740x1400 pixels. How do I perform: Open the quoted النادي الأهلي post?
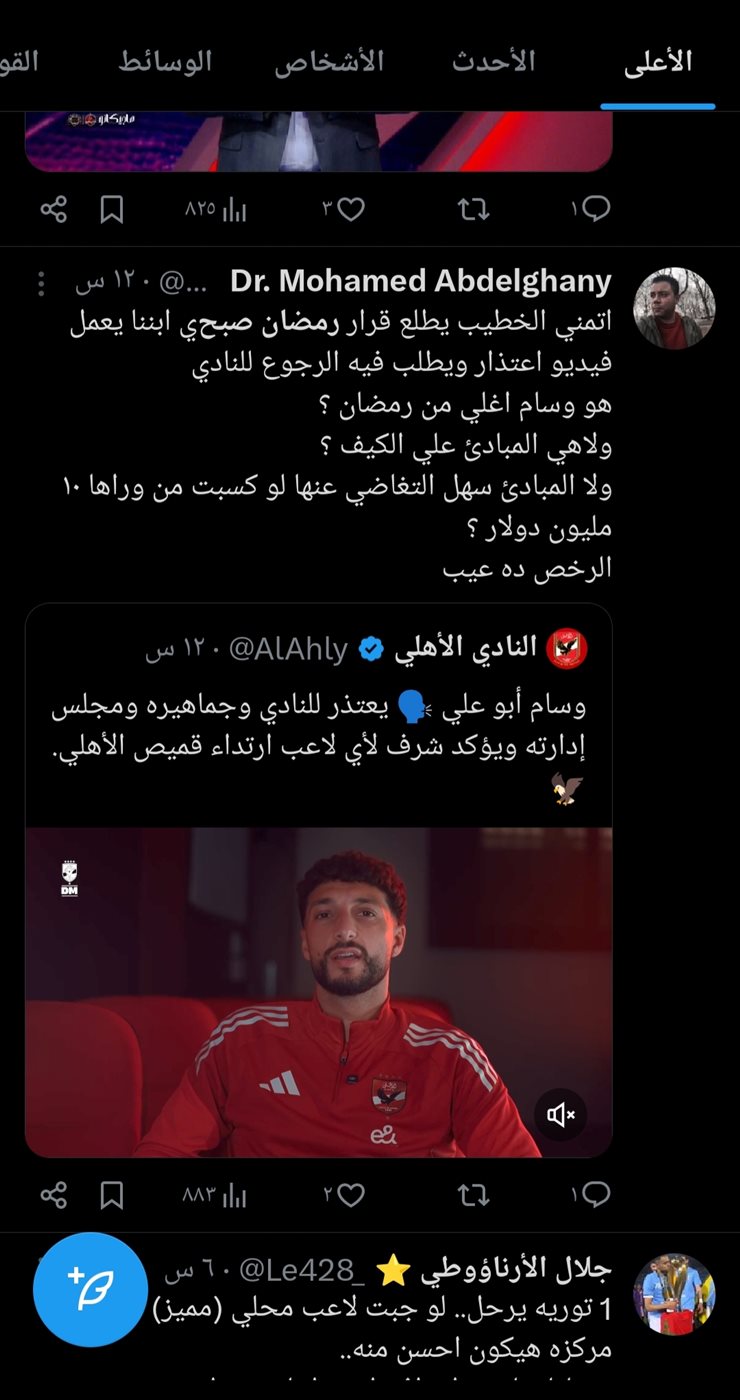click(318, 710)
